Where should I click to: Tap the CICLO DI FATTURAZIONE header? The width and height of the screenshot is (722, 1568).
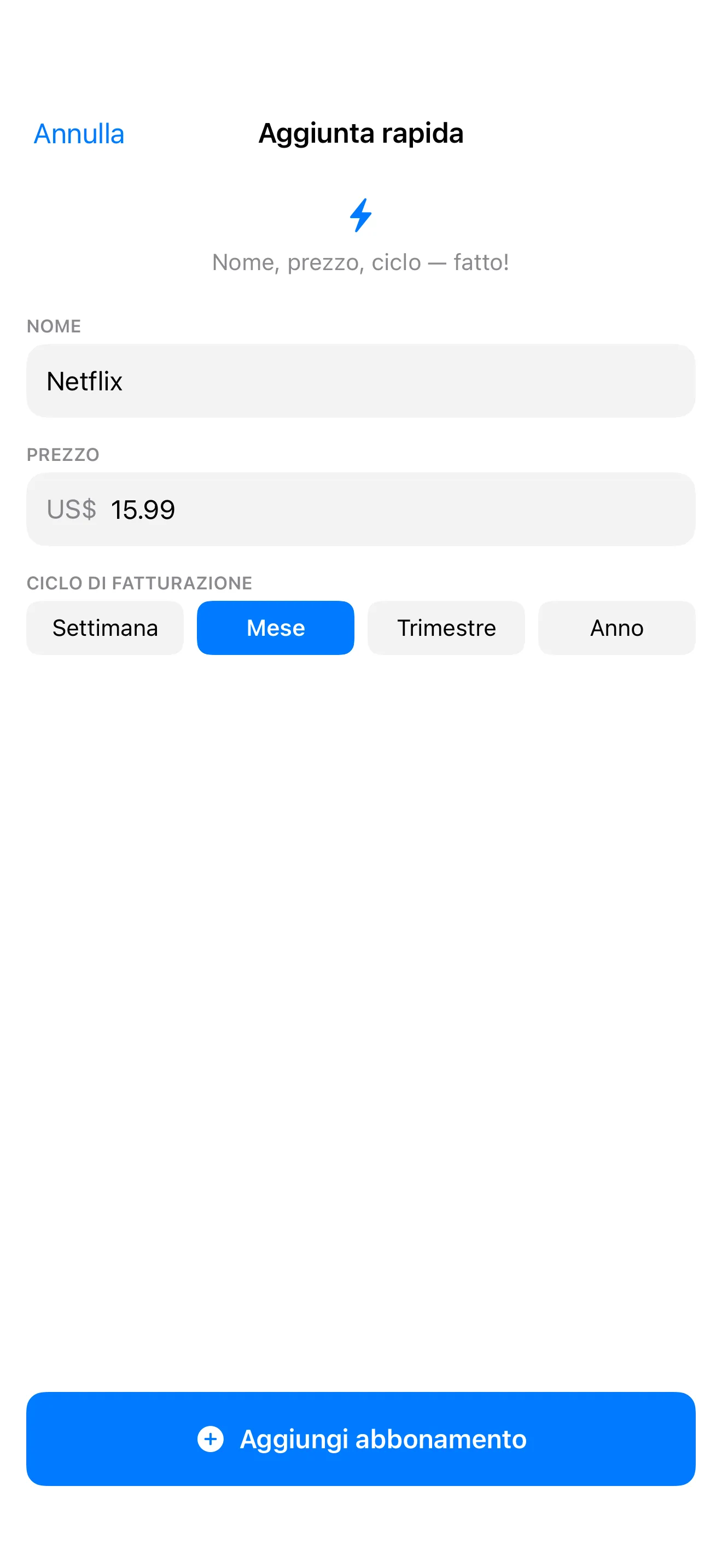(140, 582)
